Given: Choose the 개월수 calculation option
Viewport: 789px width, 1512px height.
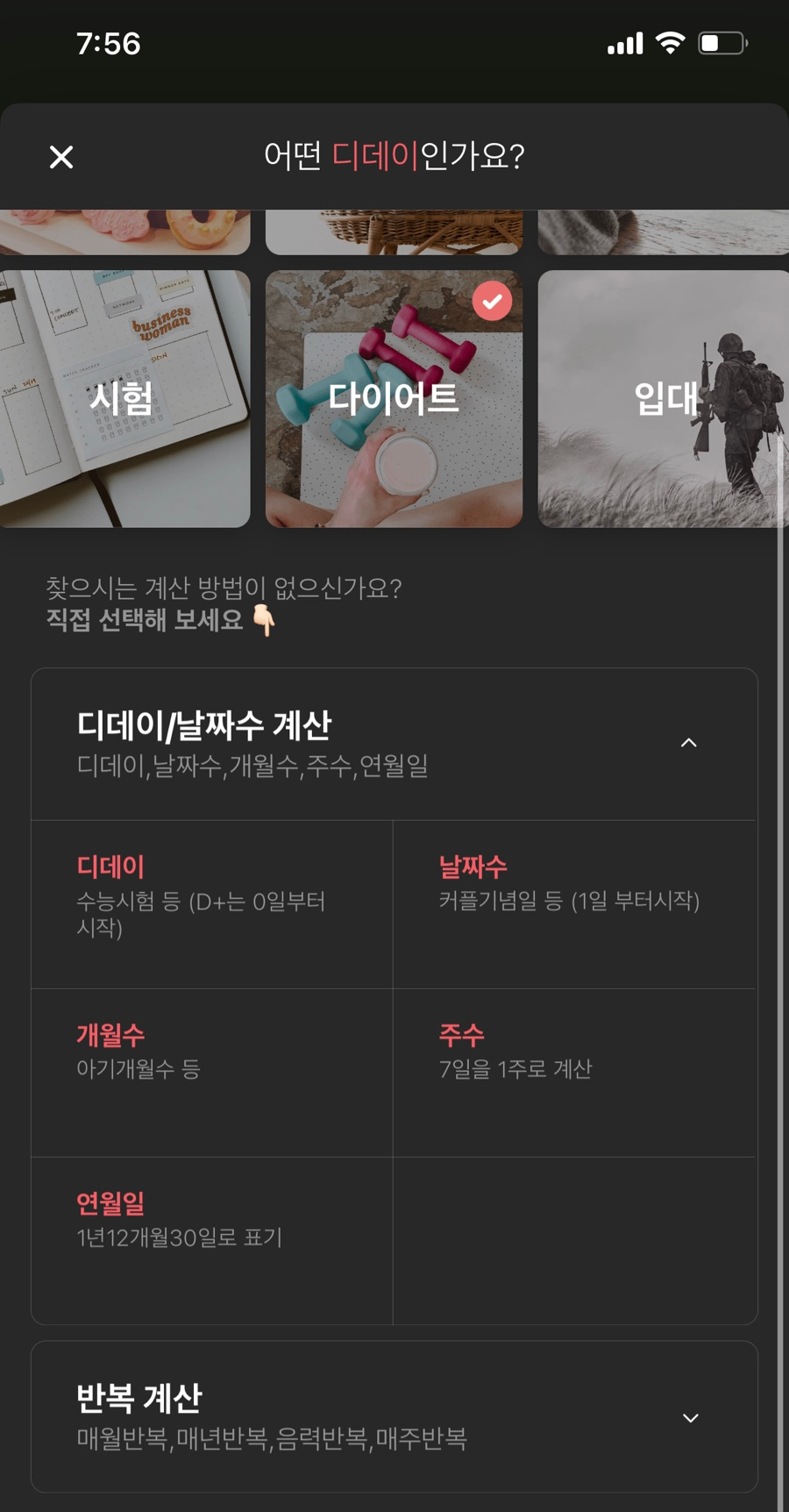Looking at the screenshot, I should click(x=212, y=1073).
